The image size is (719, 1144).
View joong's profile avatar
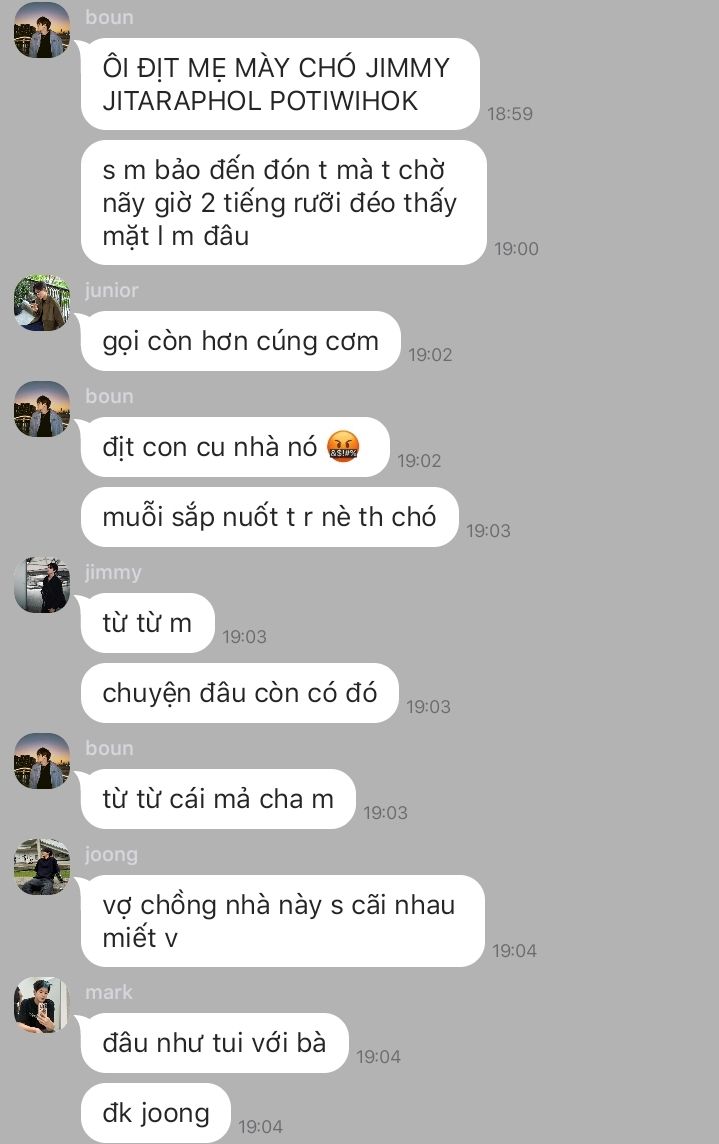[x=42, y=867]
